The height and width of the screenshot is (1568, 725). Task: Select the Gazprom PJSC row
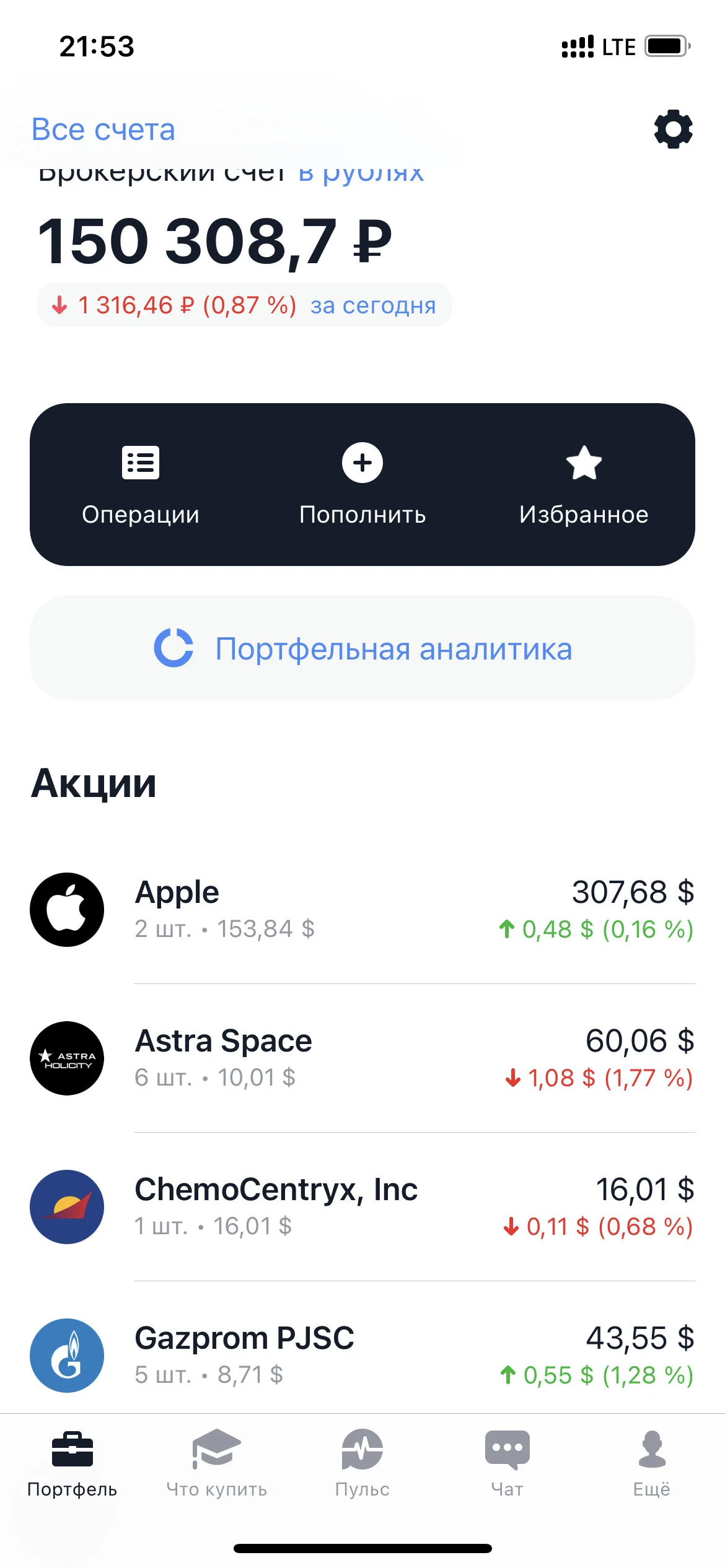pyautogui.click(x=362, y=1356)
